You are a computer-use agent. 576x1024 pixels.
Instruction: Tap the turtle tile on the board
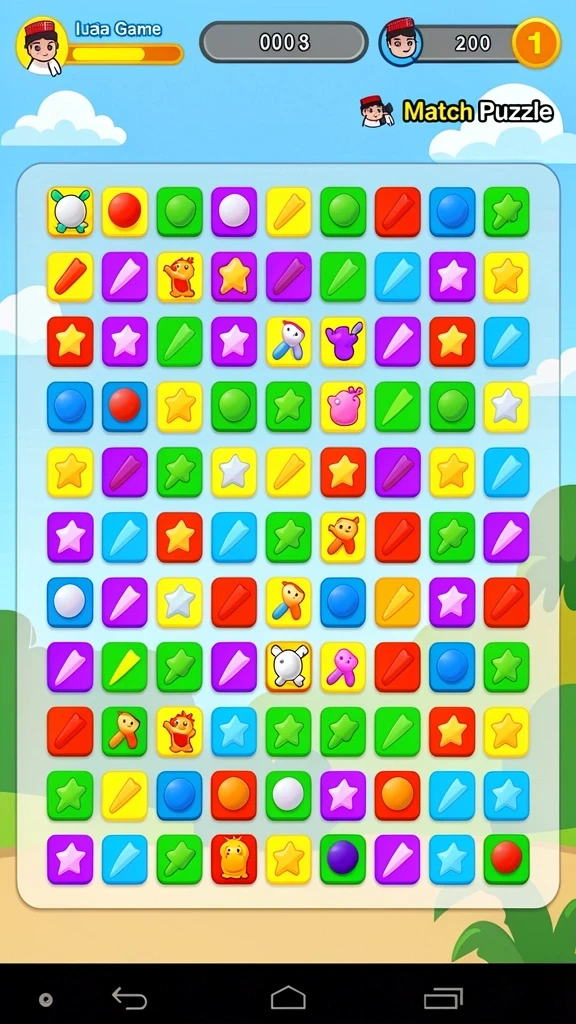click(x=70, y=212)
